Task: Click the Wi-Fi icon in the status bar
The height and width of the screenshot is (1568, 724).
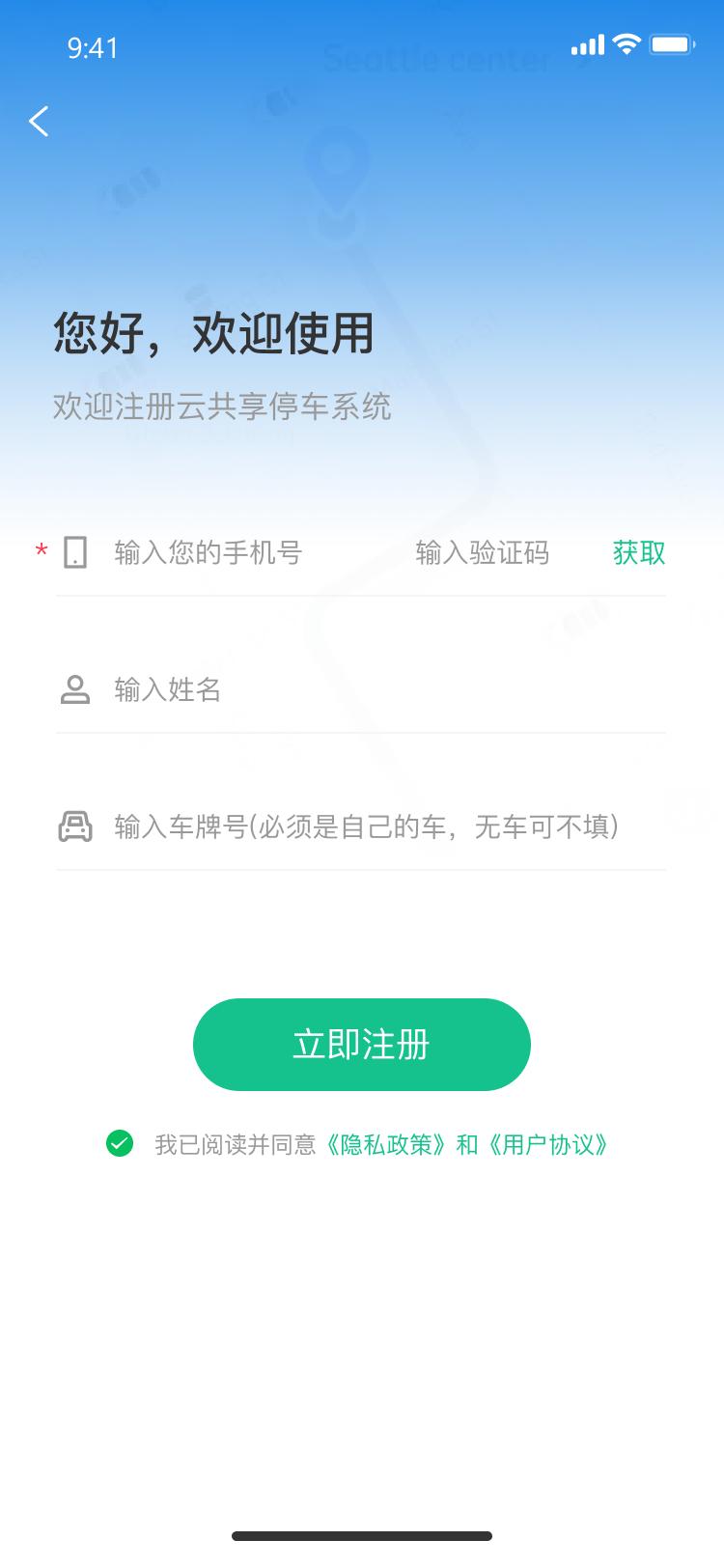Action: [x=627, y=43]
